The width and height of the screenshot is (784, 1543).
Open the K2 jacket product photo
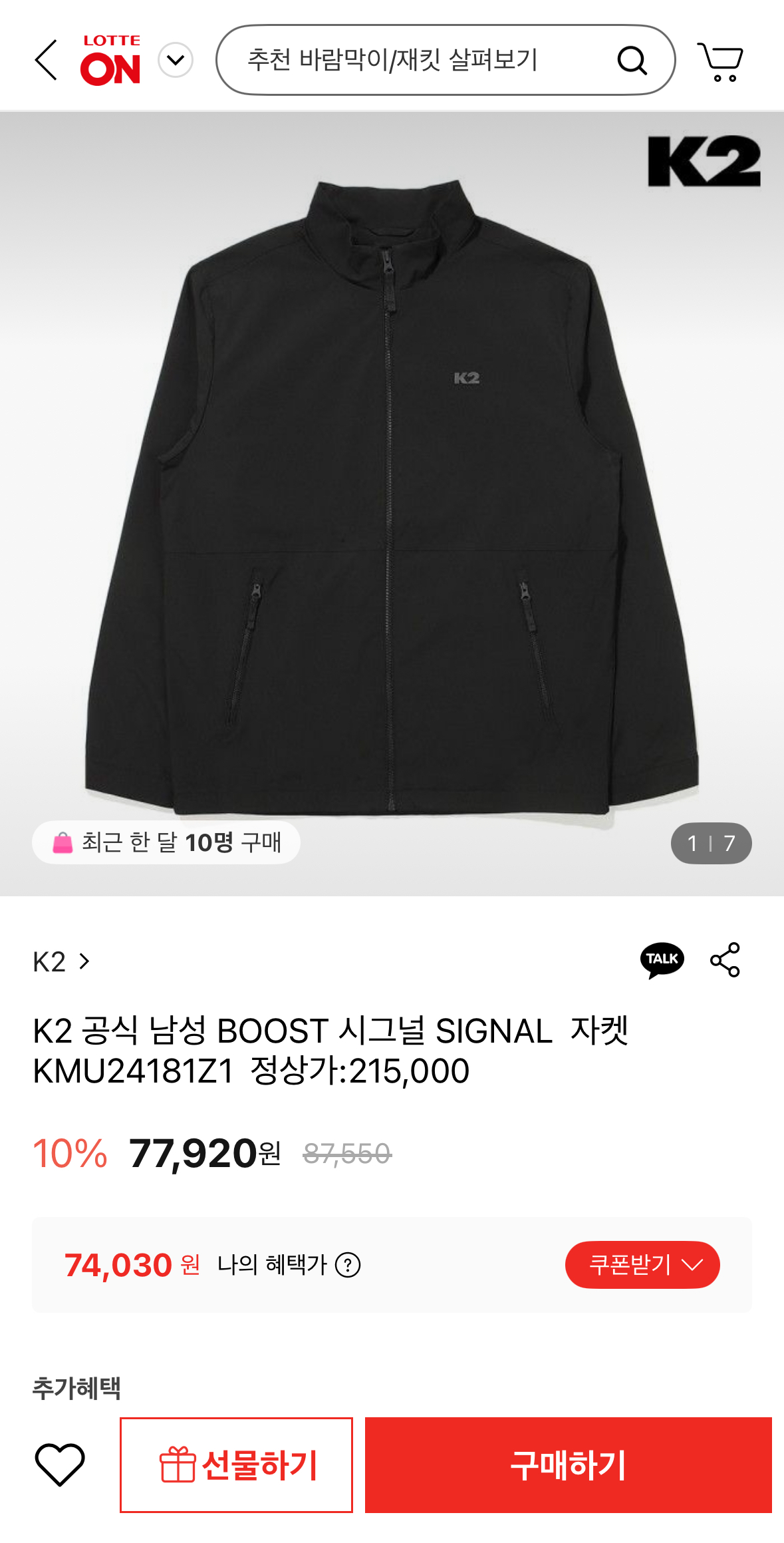pos(392,499)
